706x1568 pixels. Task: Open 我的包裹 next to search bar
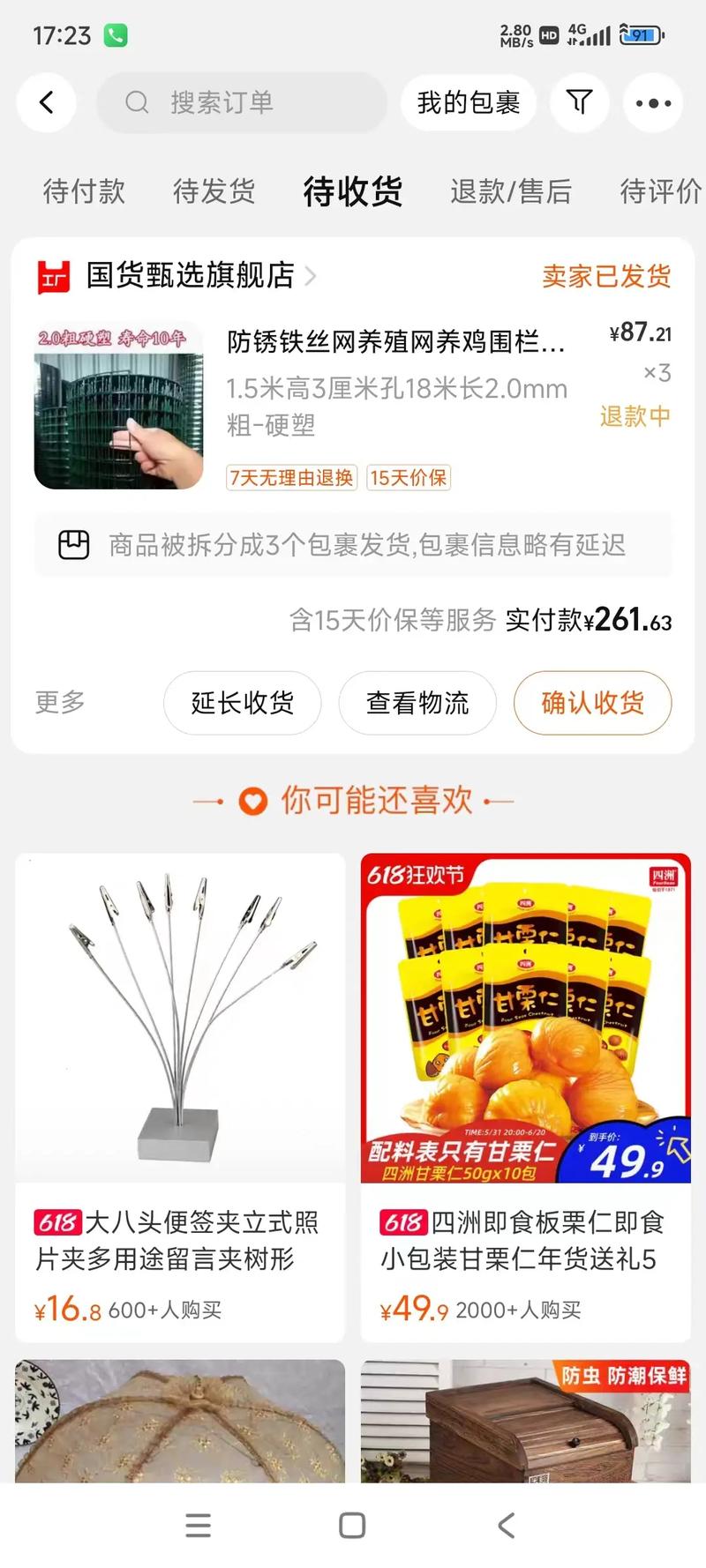click(x=469, y=102)
